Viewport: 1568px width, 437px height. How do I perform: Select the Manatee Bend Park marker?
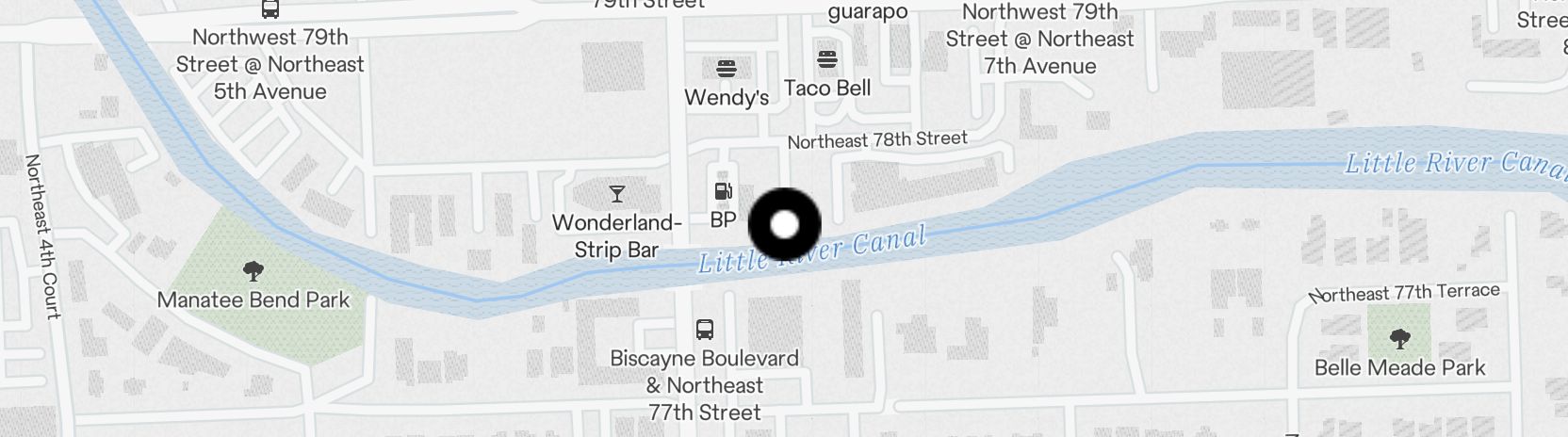tap(253, 272)
